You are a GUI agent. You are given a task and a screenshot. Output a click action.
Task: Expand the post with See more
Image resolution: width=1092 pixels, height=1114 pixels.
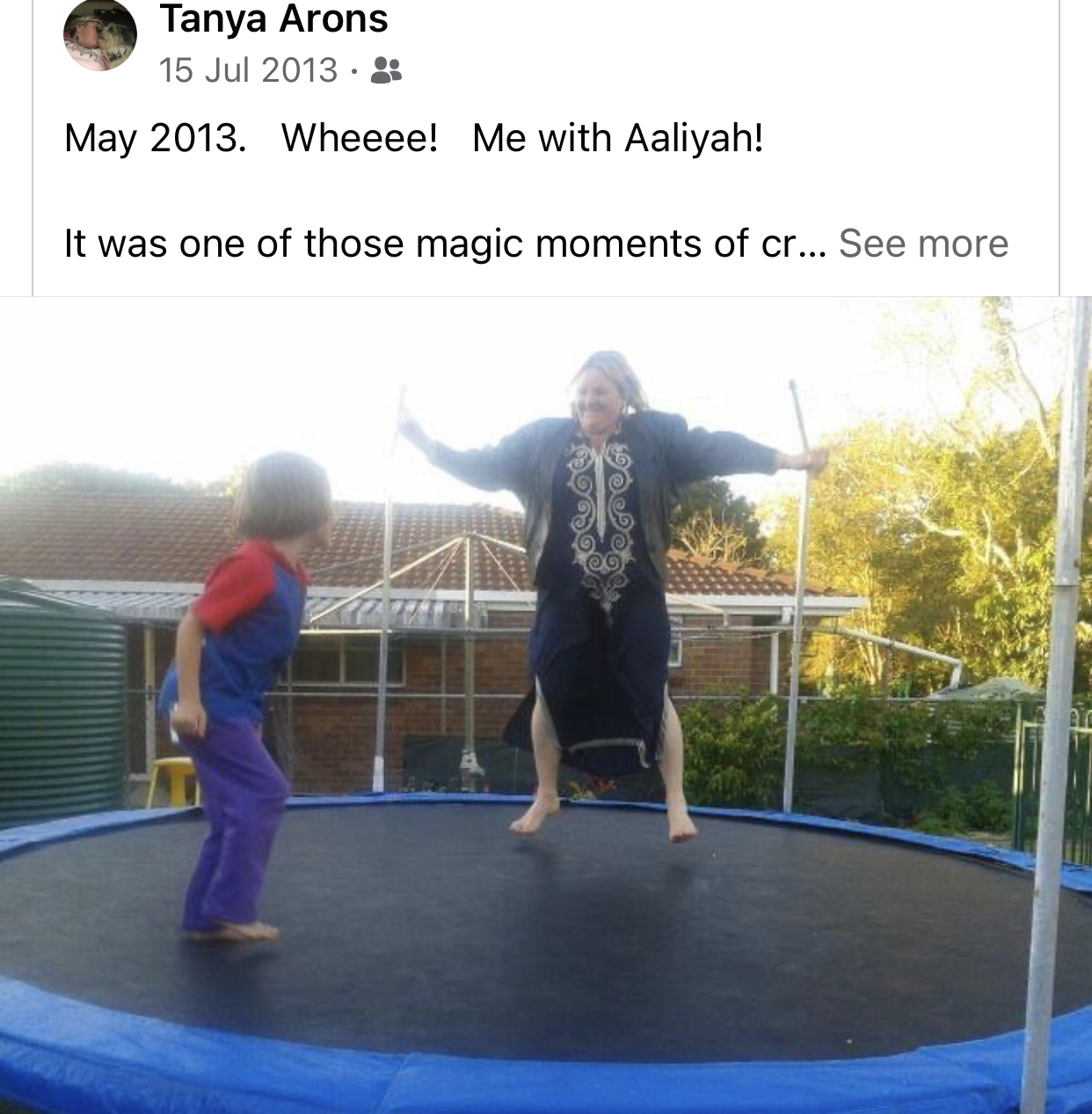tap(923, 243)
